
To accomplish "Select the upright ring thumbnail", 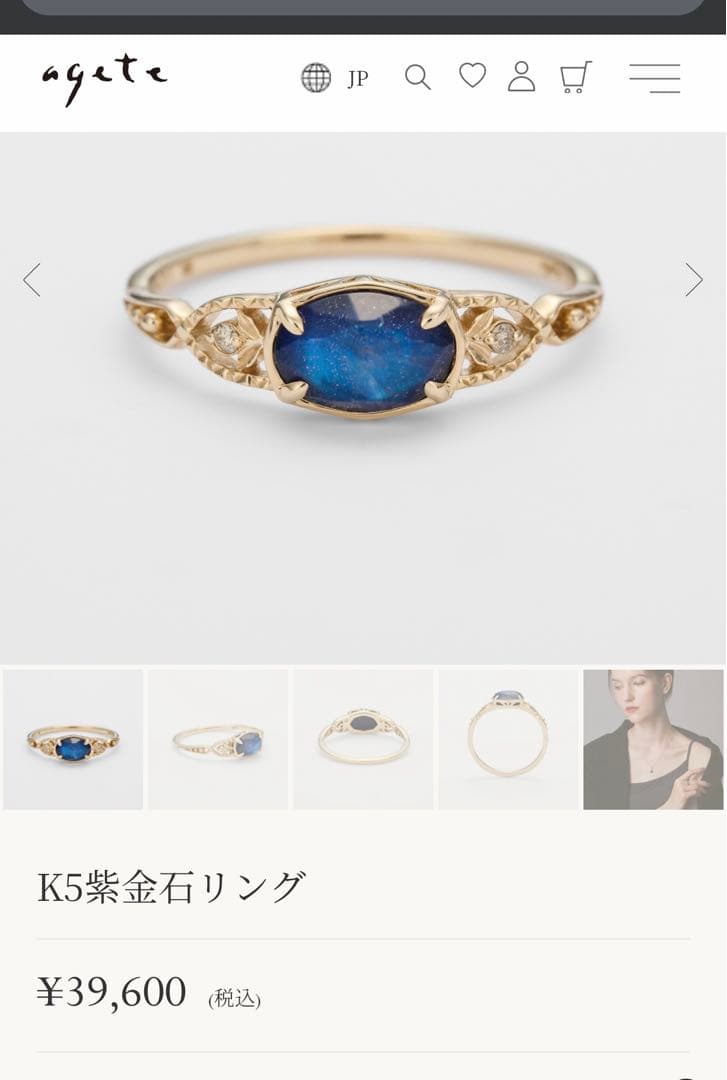I will tap(508, 739).
